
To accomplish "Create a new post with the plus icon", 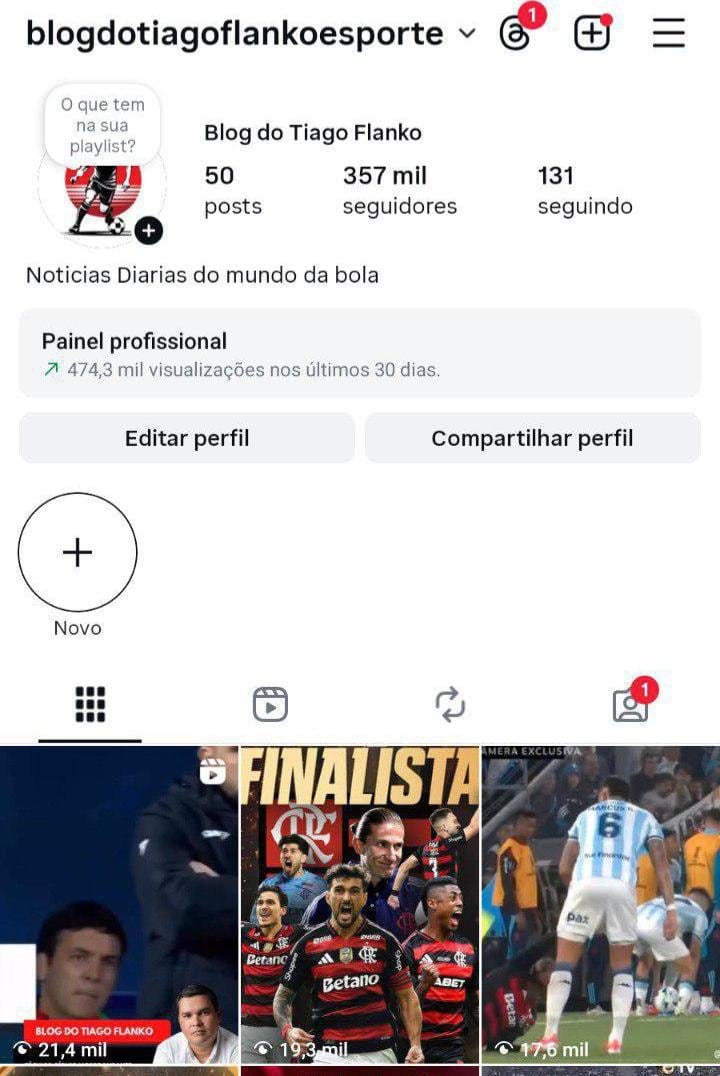I will point(592,33).
